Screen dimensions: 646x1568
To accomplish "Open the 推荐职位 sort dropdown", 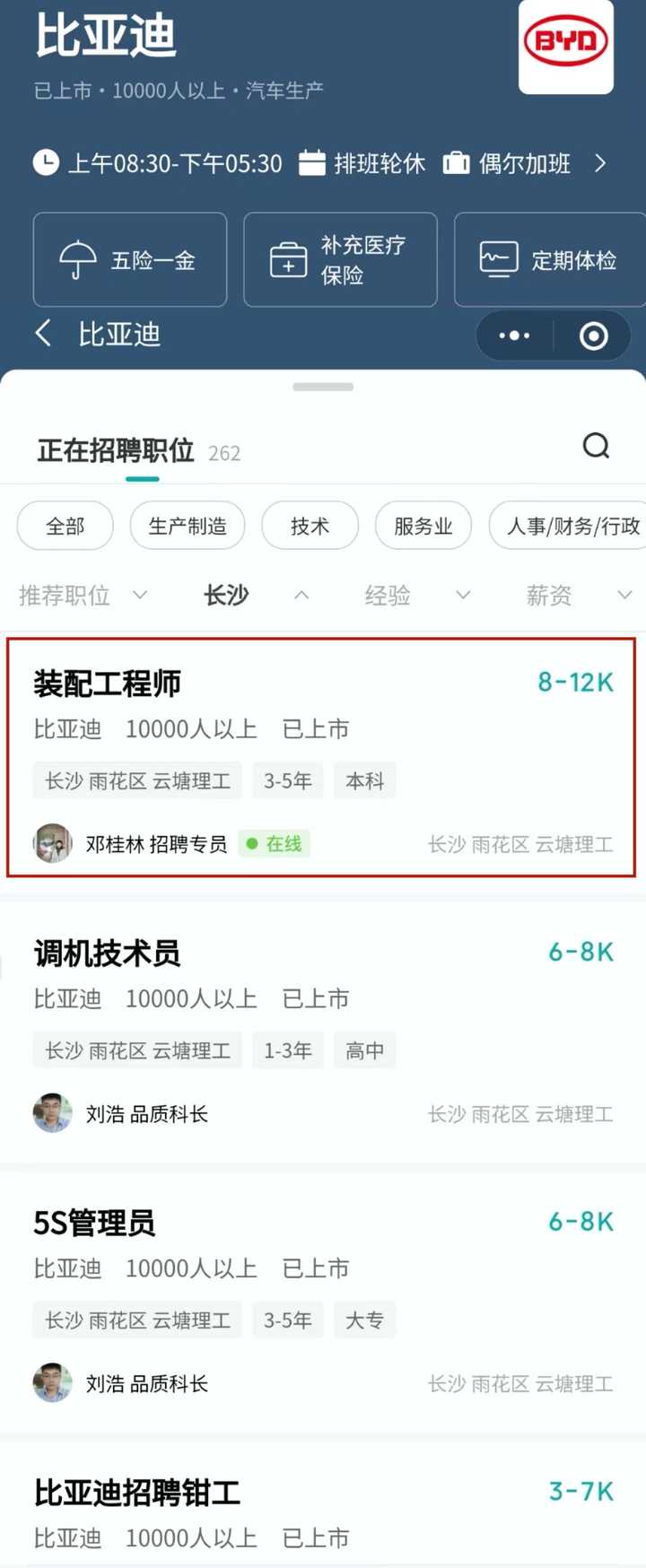I will (x=83, y=595).
